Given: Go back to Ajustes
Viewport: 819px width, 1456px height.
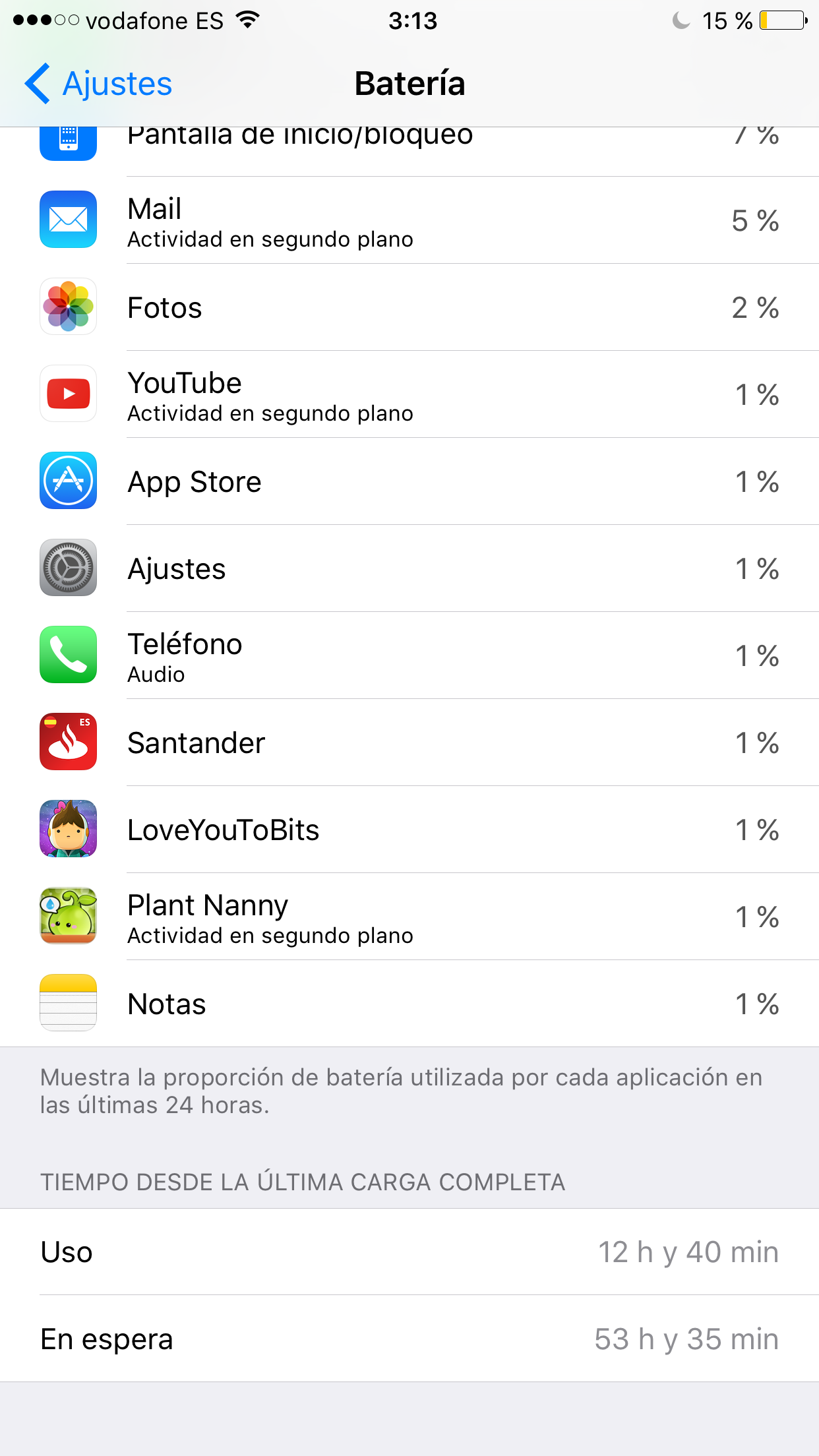Looking at the screenshot, I should 99,84.
